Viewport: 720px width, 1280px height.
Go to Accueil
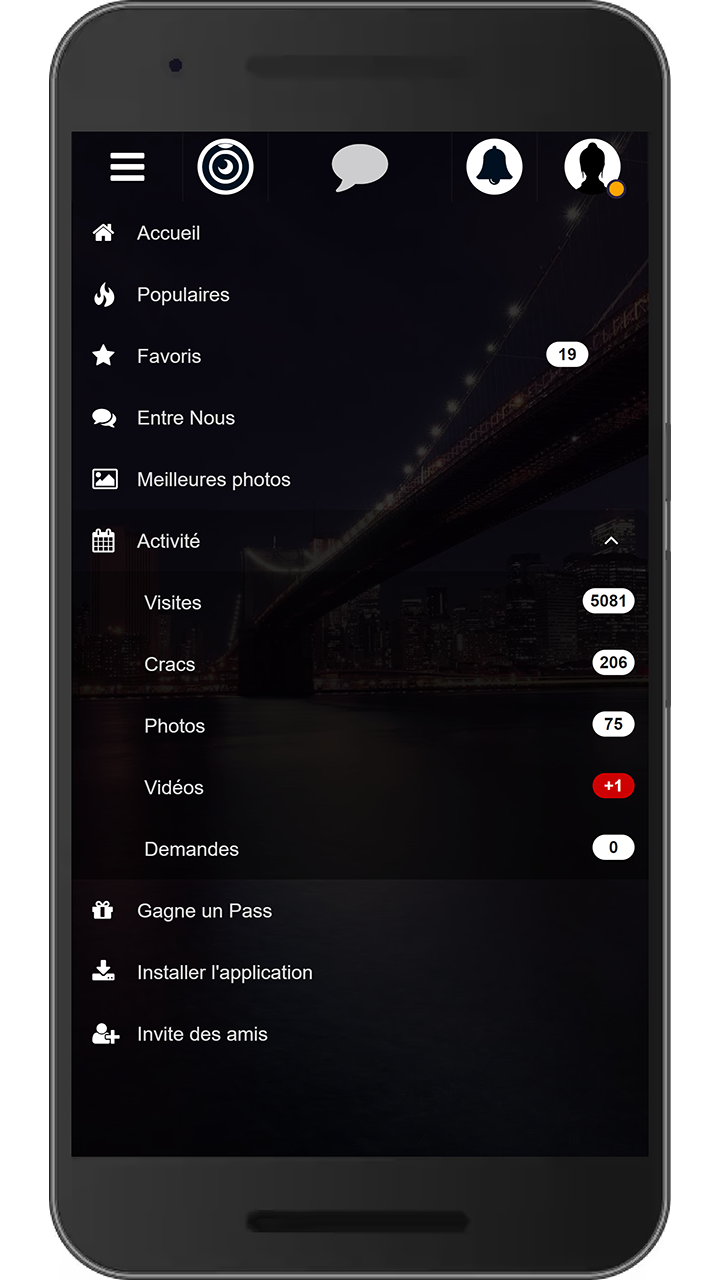coord(168,233)
